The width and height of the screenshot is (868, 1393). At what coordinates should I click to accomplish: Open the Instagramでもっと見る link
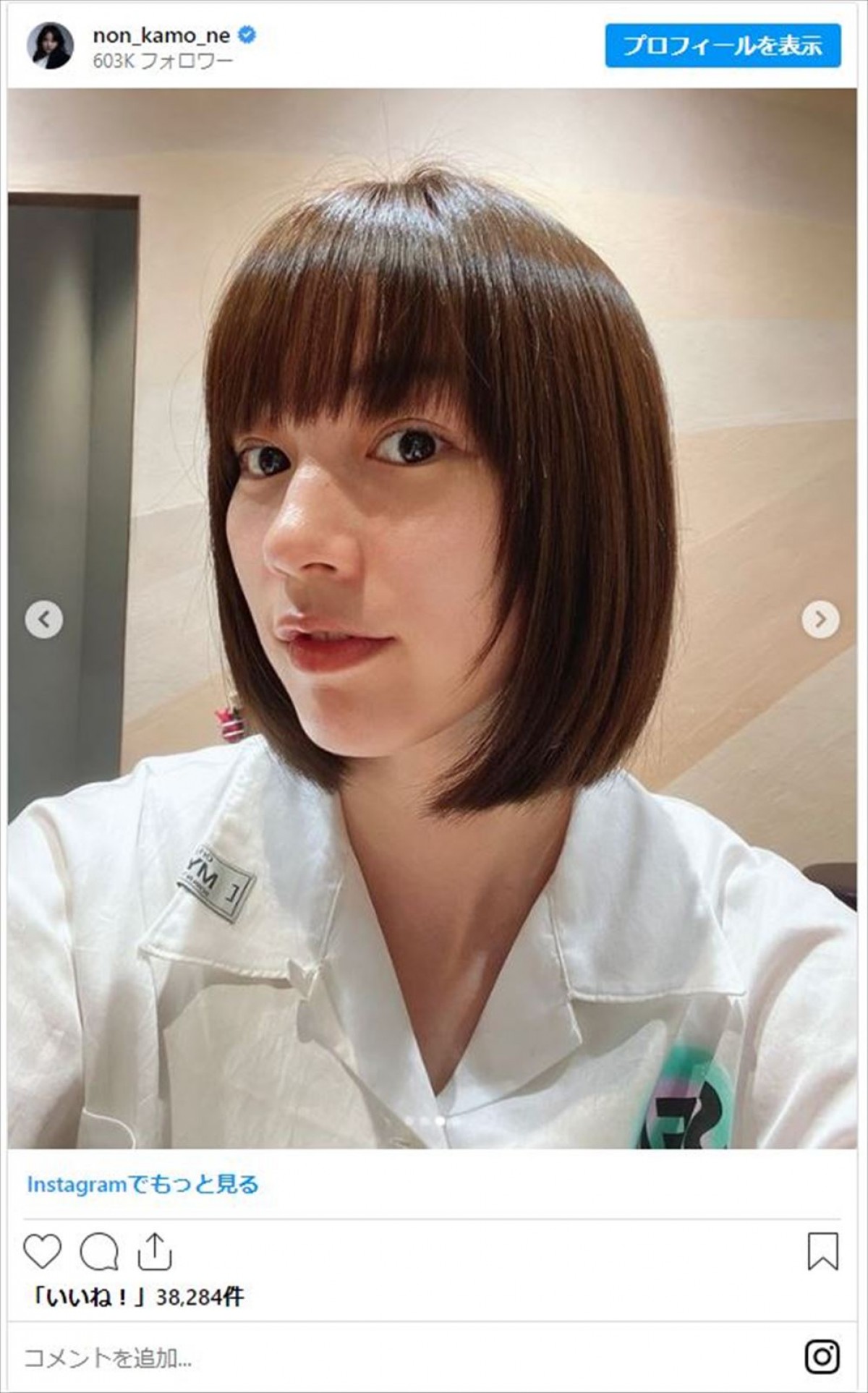coord(142,1184)
